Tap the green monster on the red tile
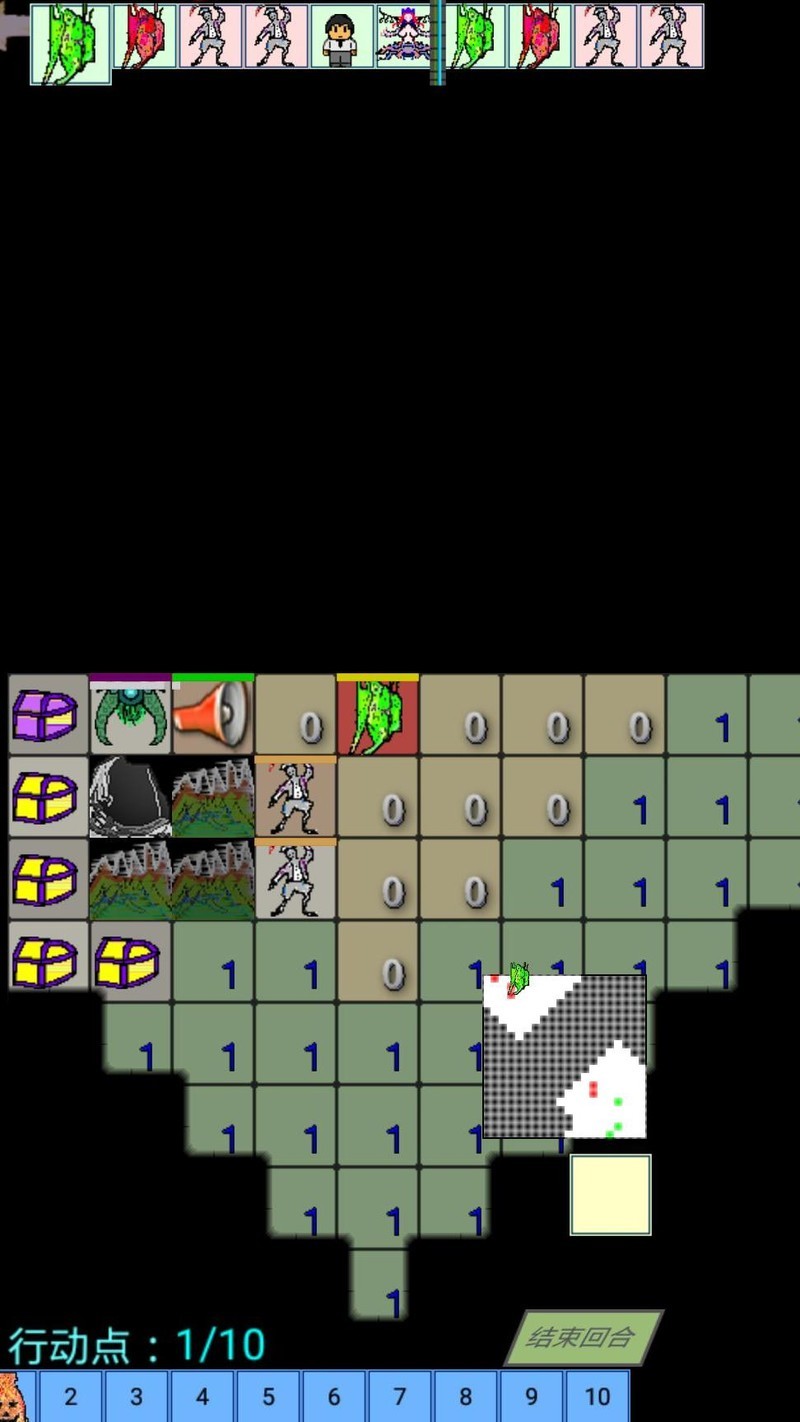Image resolution: width=800 pixels, height=1422 pixels. [x=377, y=716]
